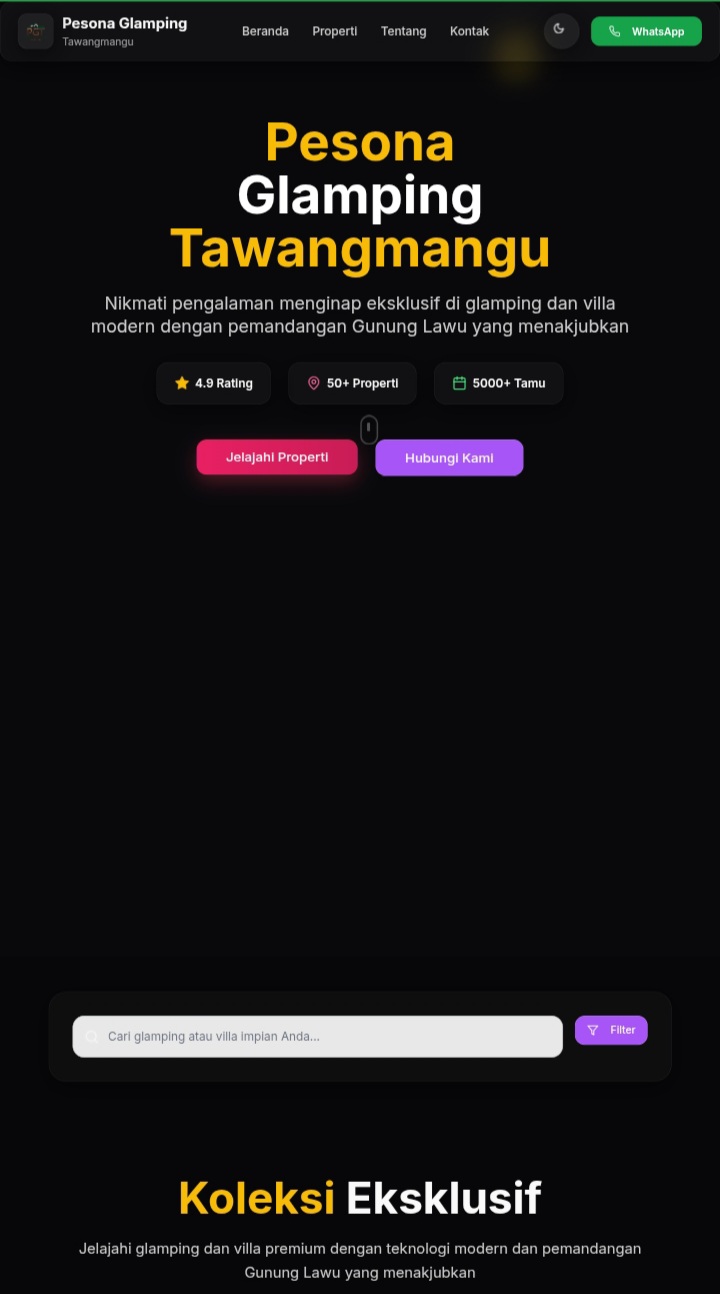Toggle the dark mode moon icon
Image resolution: width=720 pixels, height=1294 pixels.
561,30
